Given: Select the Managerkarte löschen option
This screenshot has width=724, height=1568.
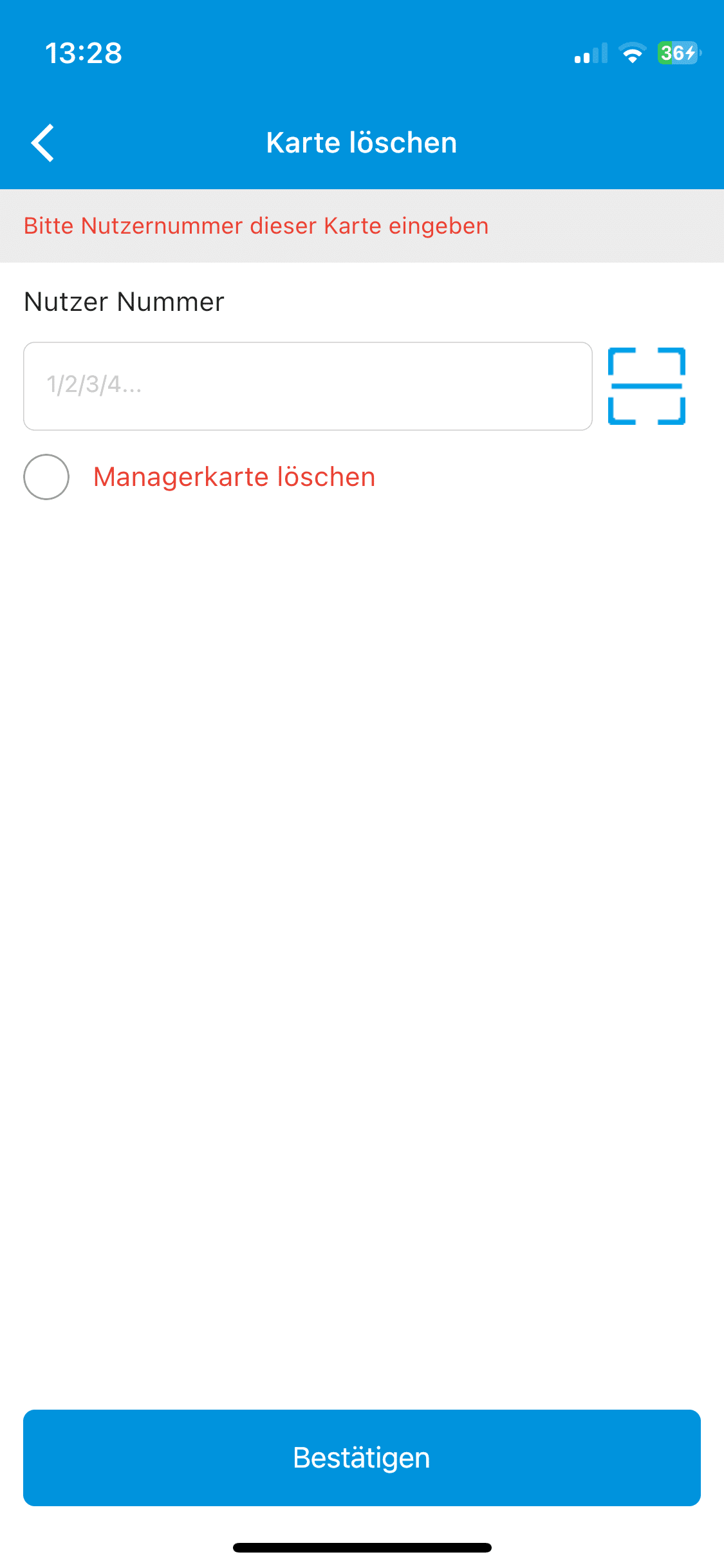Looking at the screenshot, I should [x=46, y=477].
